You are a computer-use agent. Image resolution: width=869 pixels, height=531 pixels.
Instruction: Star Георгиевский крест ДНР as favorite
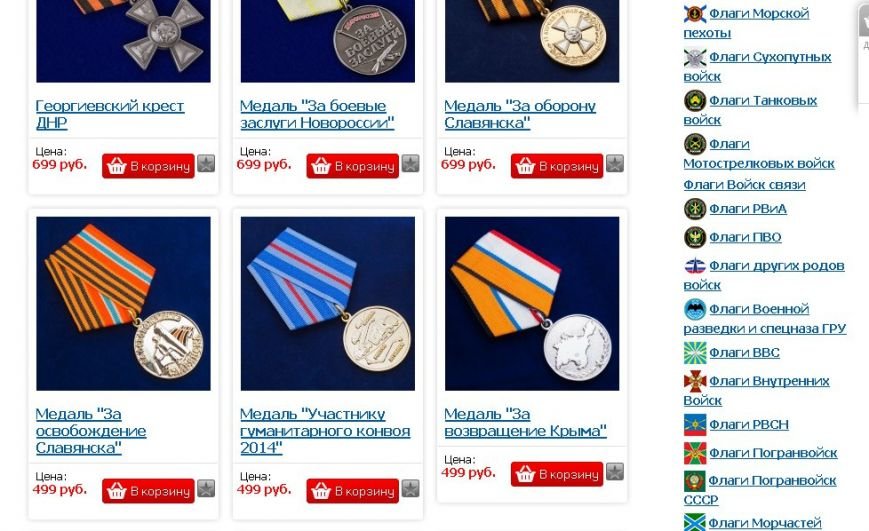pos(206,164)
